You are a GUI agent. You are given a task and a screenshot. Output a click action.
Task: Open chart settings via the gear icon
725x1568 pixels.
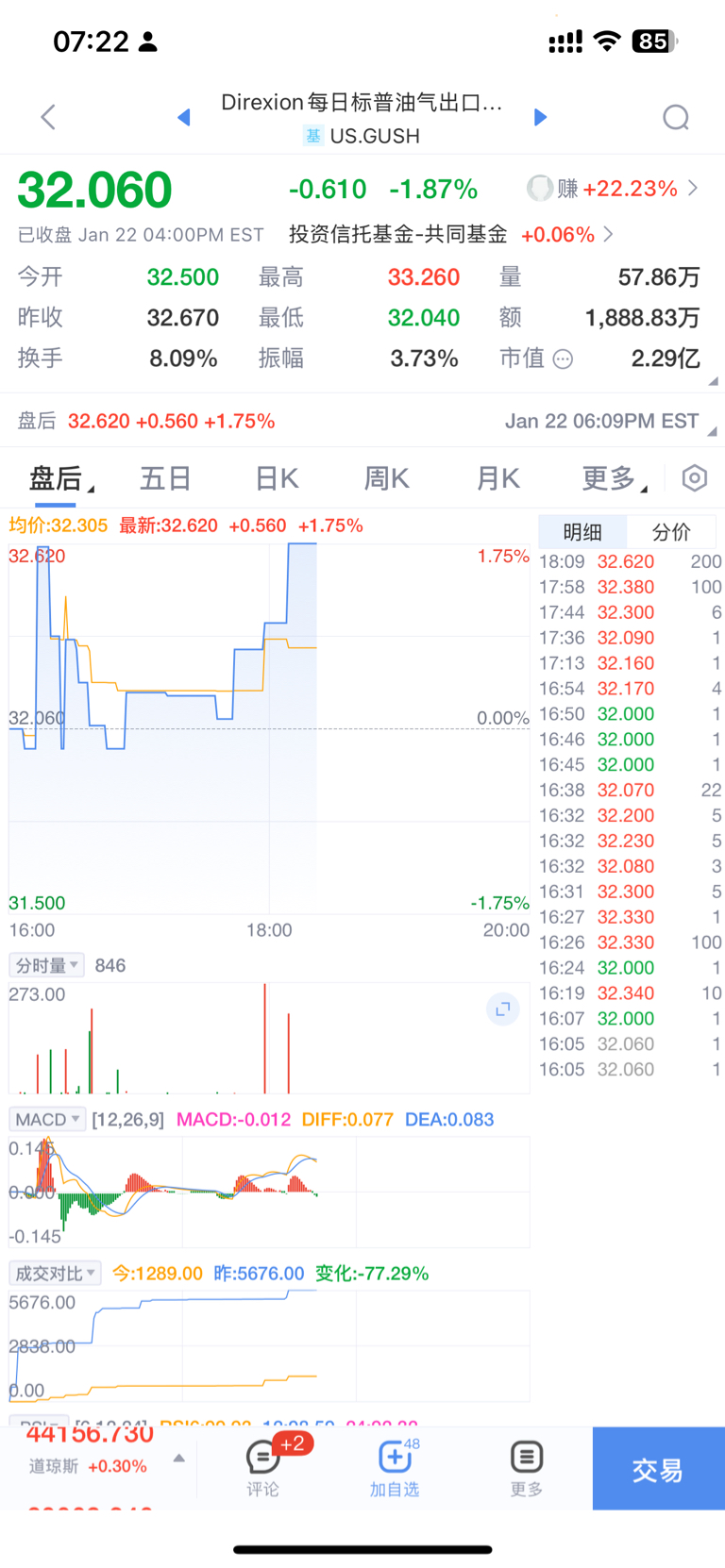[x=694, y=478]
